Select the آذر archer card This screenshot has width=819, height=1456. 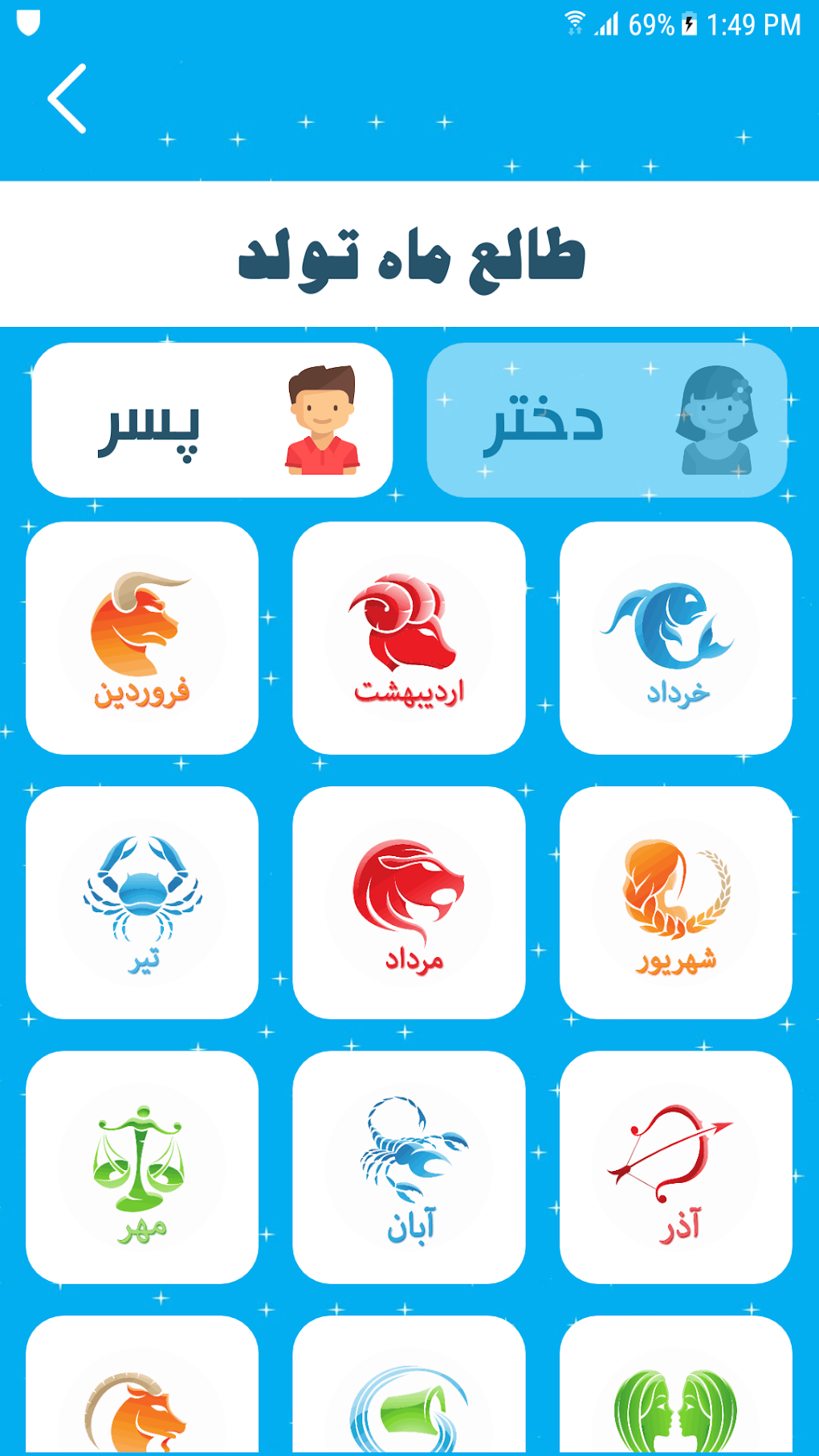tap(676, 1167)
